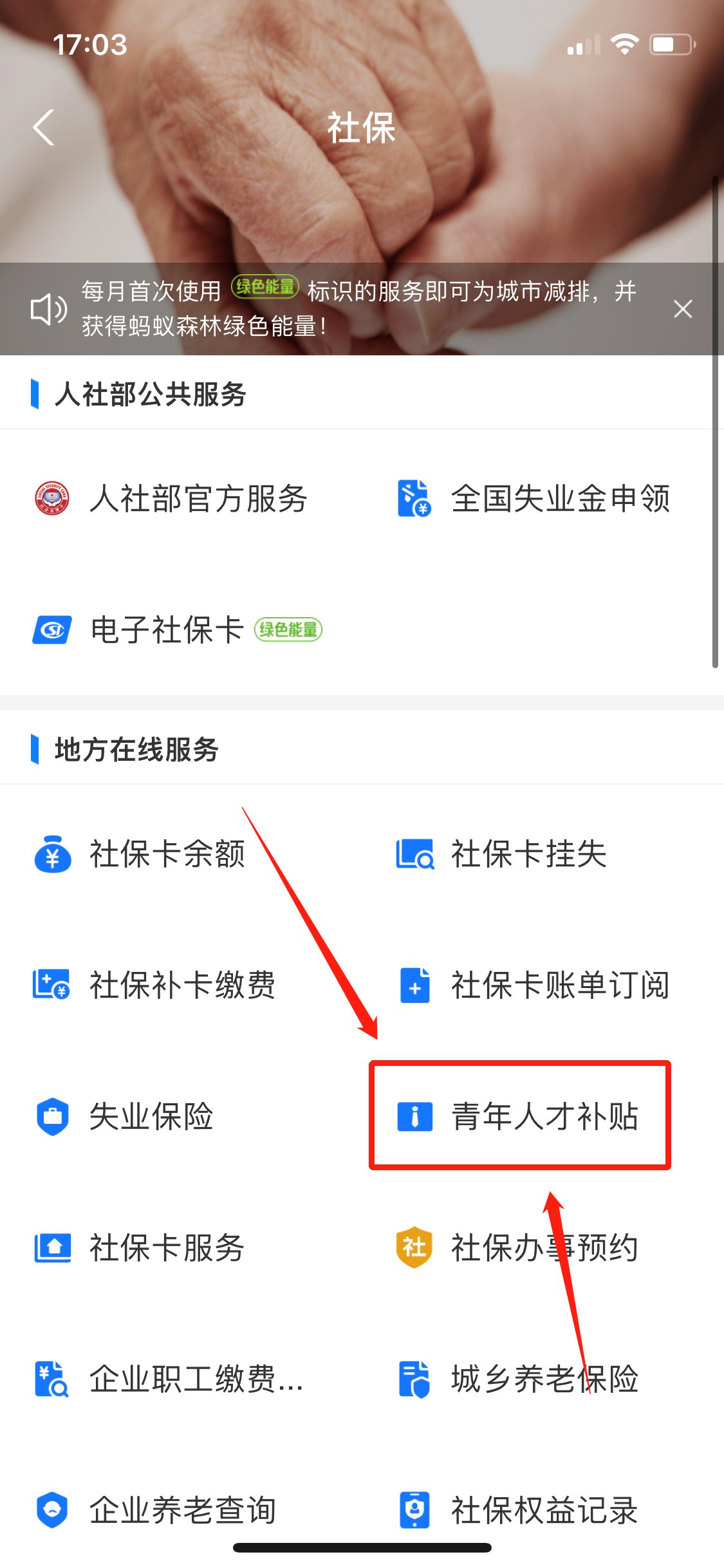Select 社保办事预约
This screenshot has height=1568, width=724.
519,1248
